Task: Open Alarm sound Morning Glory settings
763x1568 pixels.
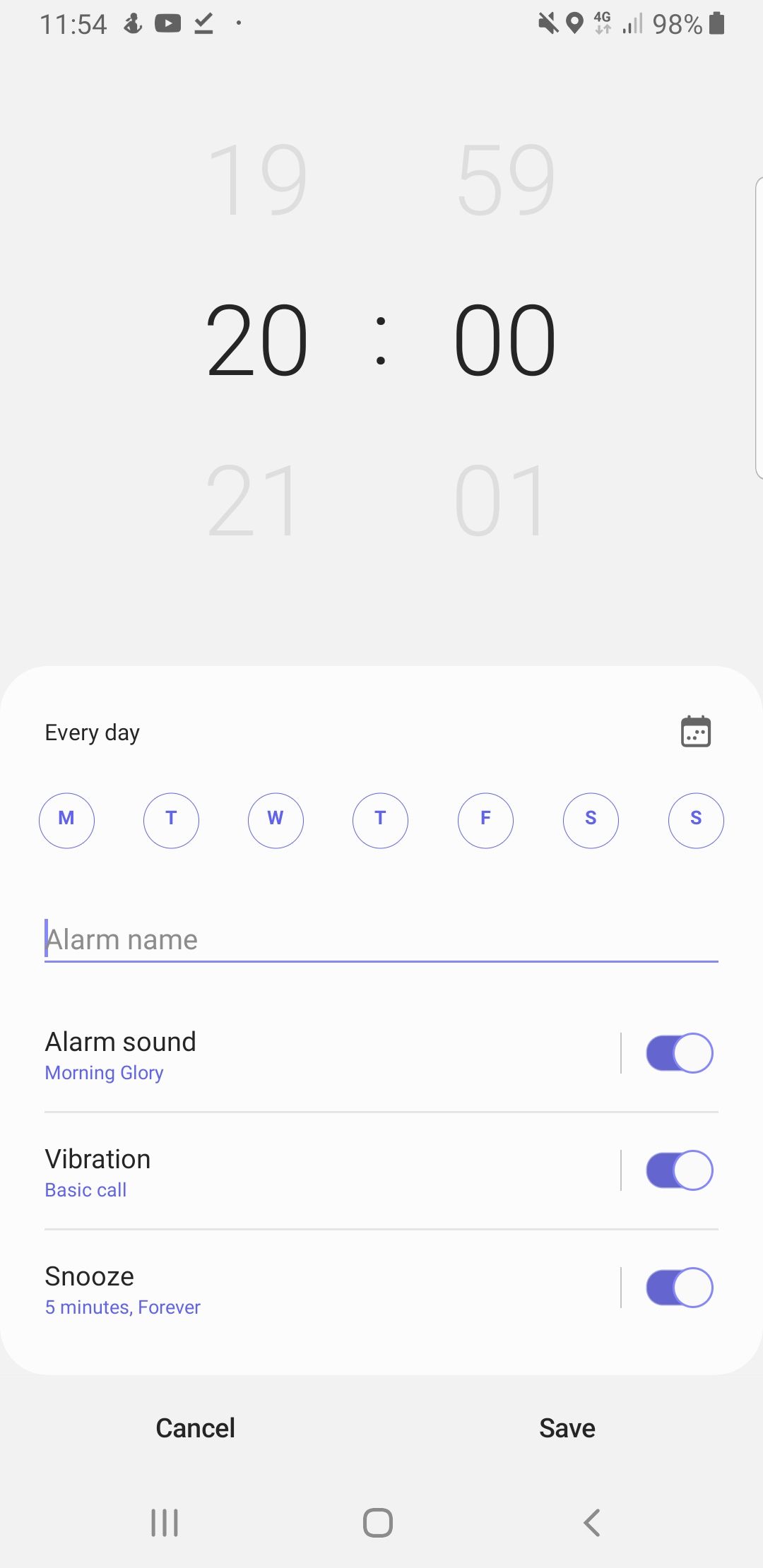Action: click(283, 1055)
